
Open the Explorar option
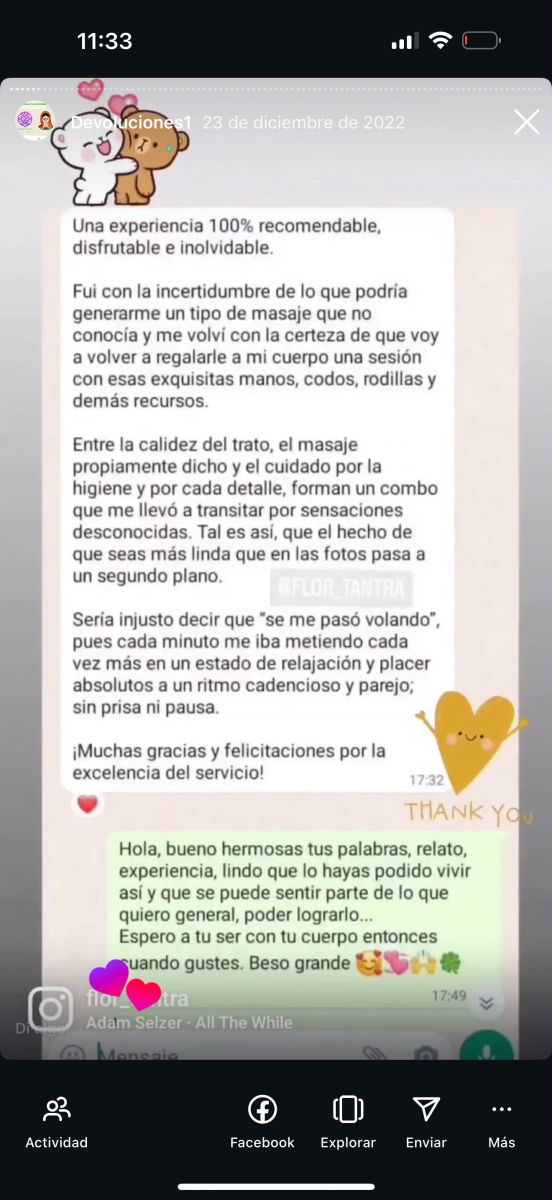[x=348, y=1121]
